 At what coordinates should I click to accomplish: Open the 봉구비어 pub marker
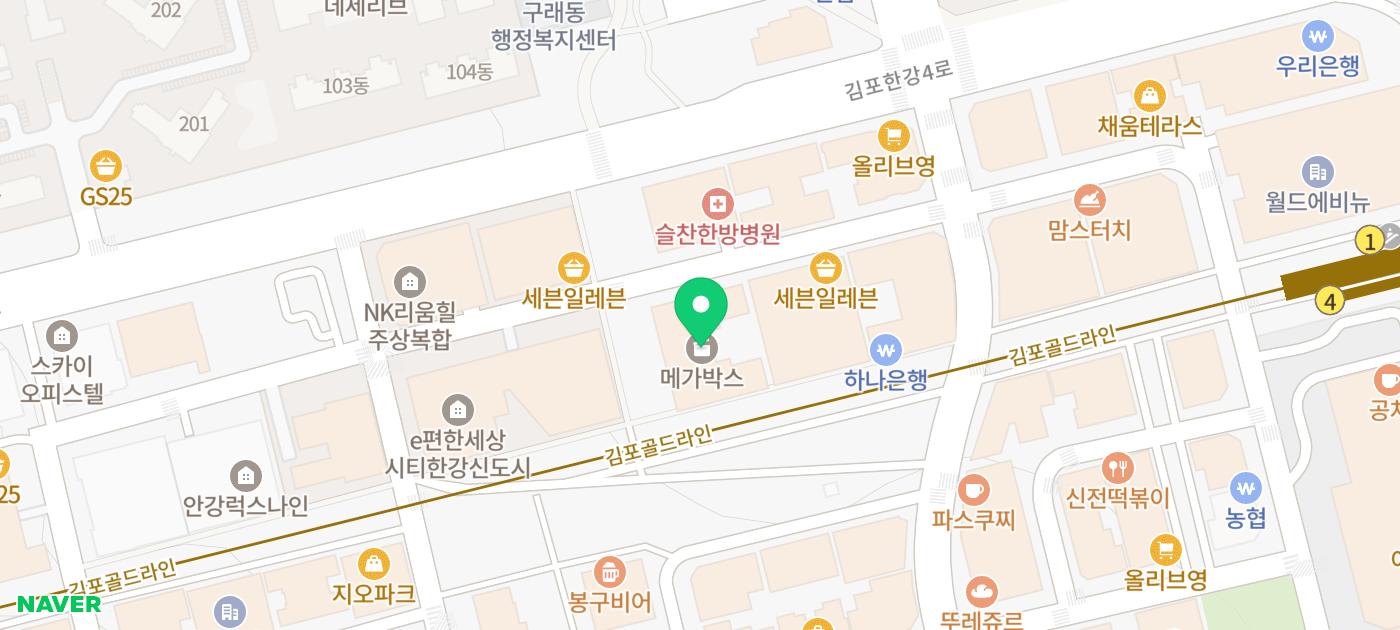pyautogui.click(x=609, y=572)
